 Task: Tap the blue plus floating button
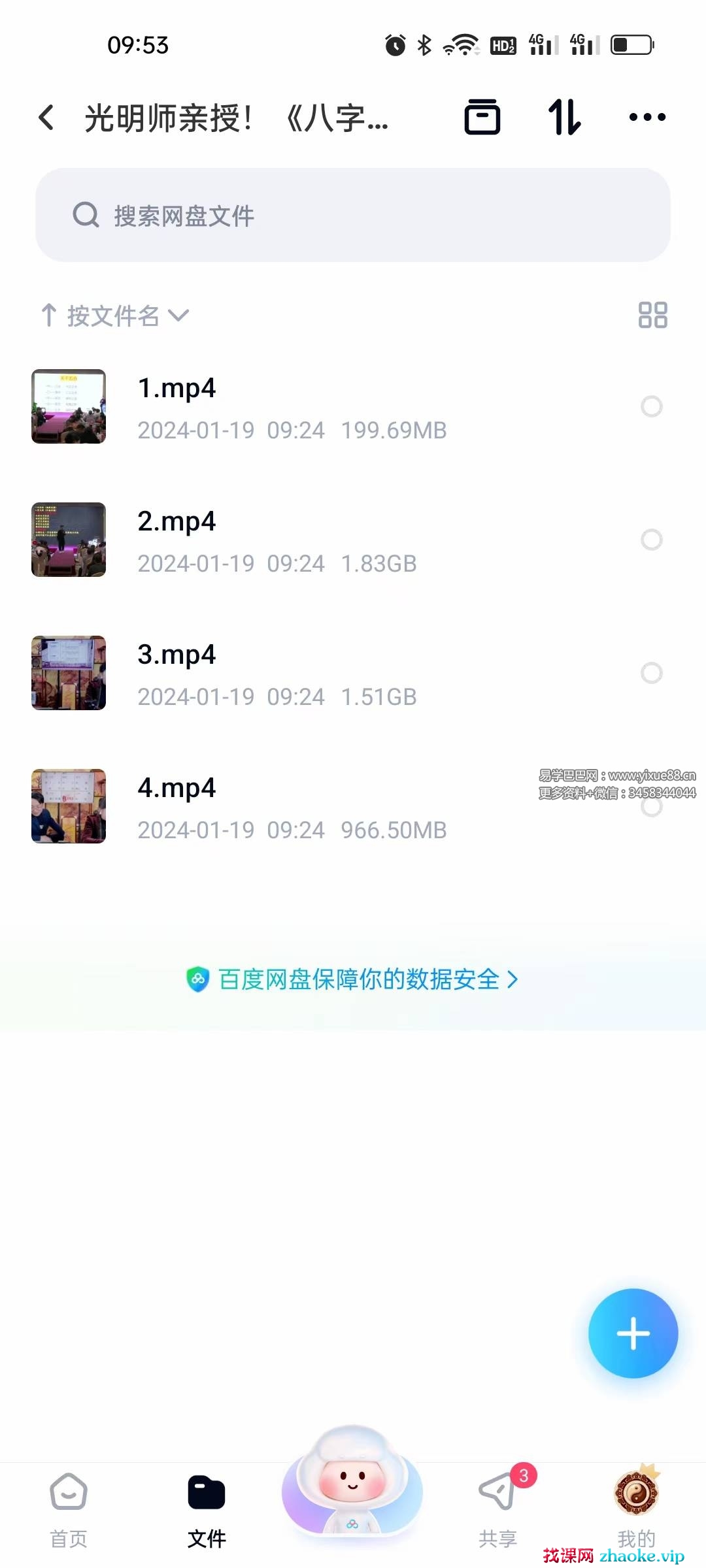pyautogui.click(x=633, y=1333)
